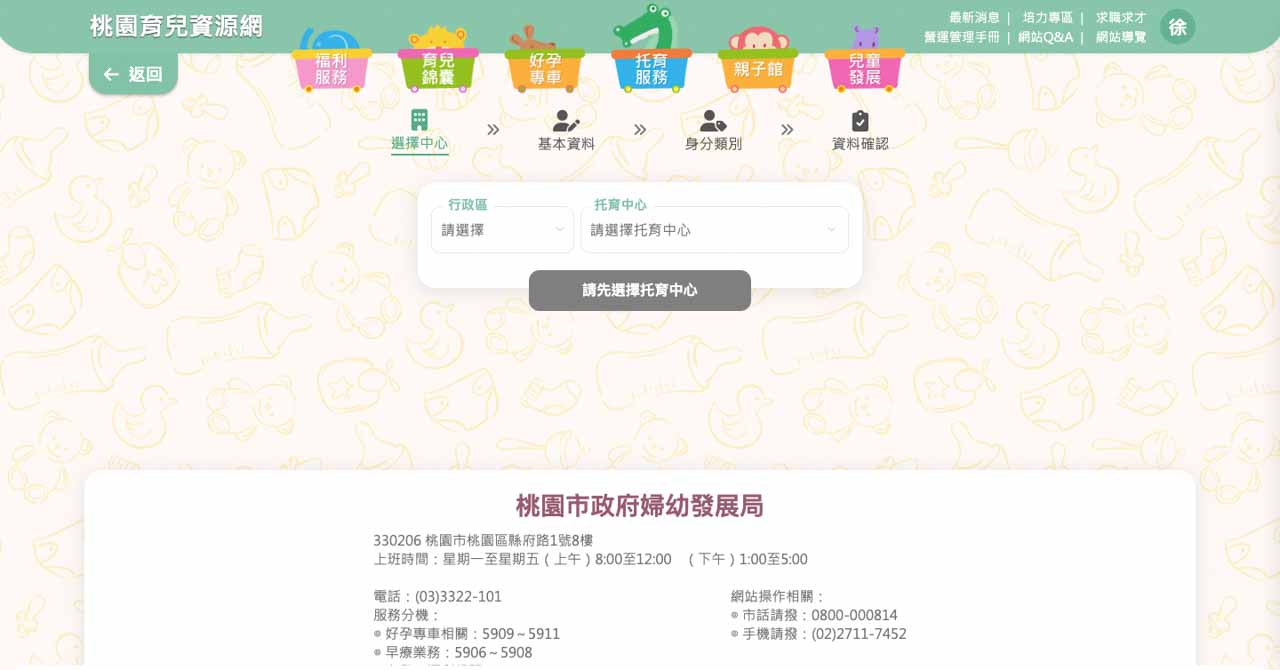The width and height of the screenshot is (1280, 670).
Task: Tap the 返回 back button
Action: 133,74
